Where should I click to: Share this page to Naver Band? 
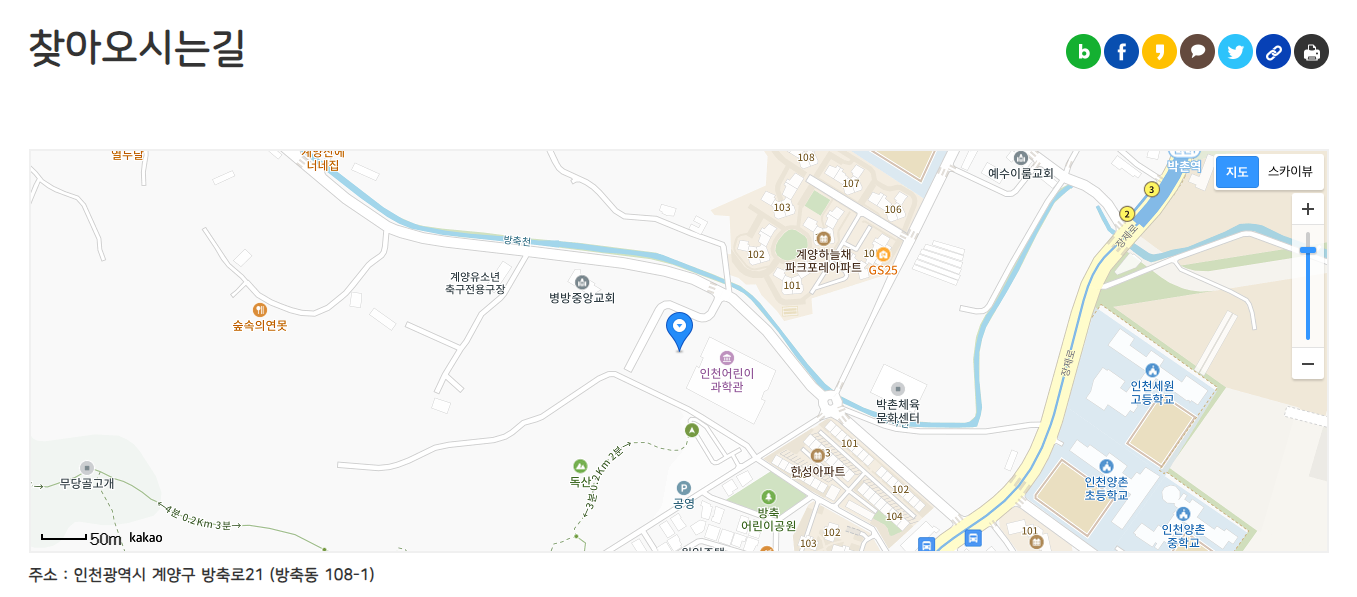[1083, 51]
